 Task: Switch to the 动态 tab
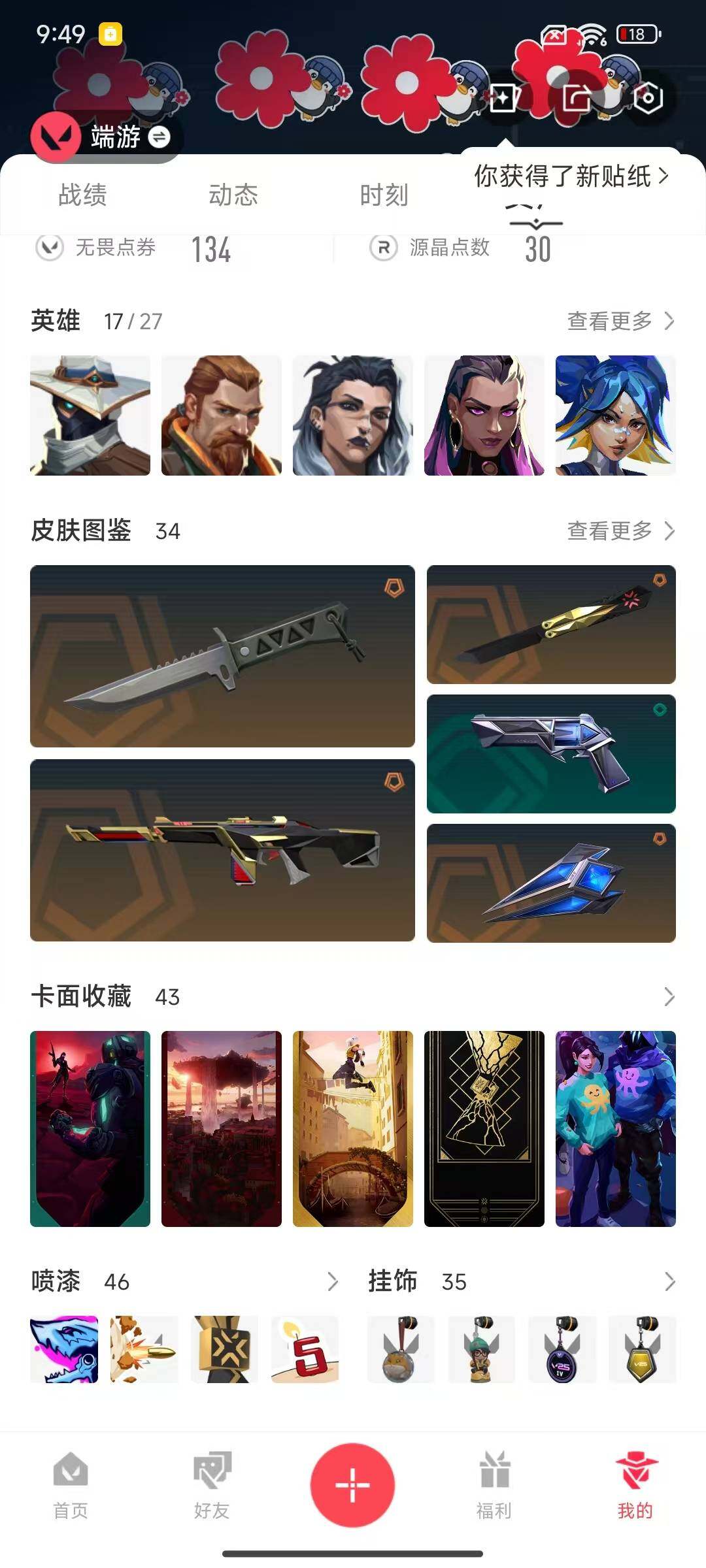pyautogui.click(x=233, y=195)
